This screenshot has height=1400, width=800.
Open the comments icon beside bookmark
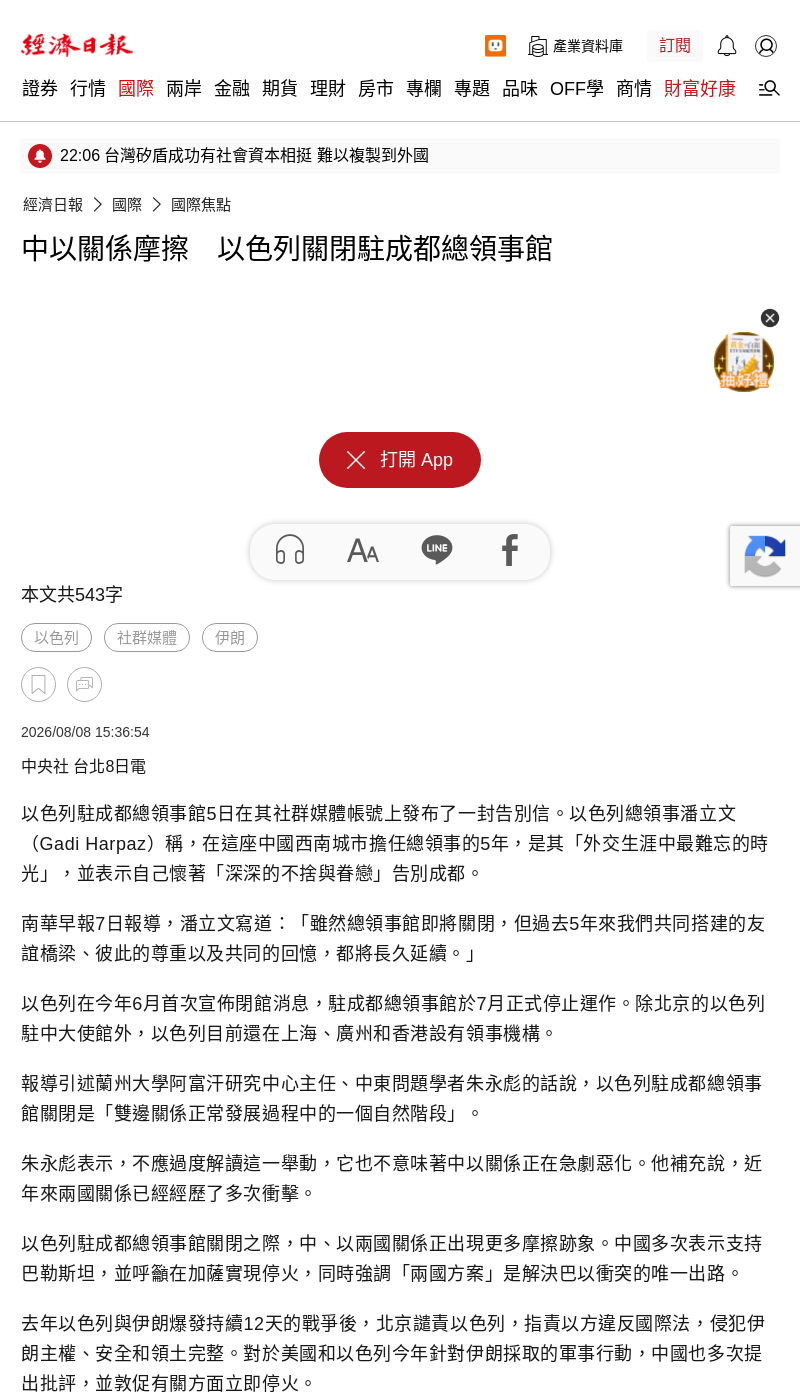tap(85, 685)
